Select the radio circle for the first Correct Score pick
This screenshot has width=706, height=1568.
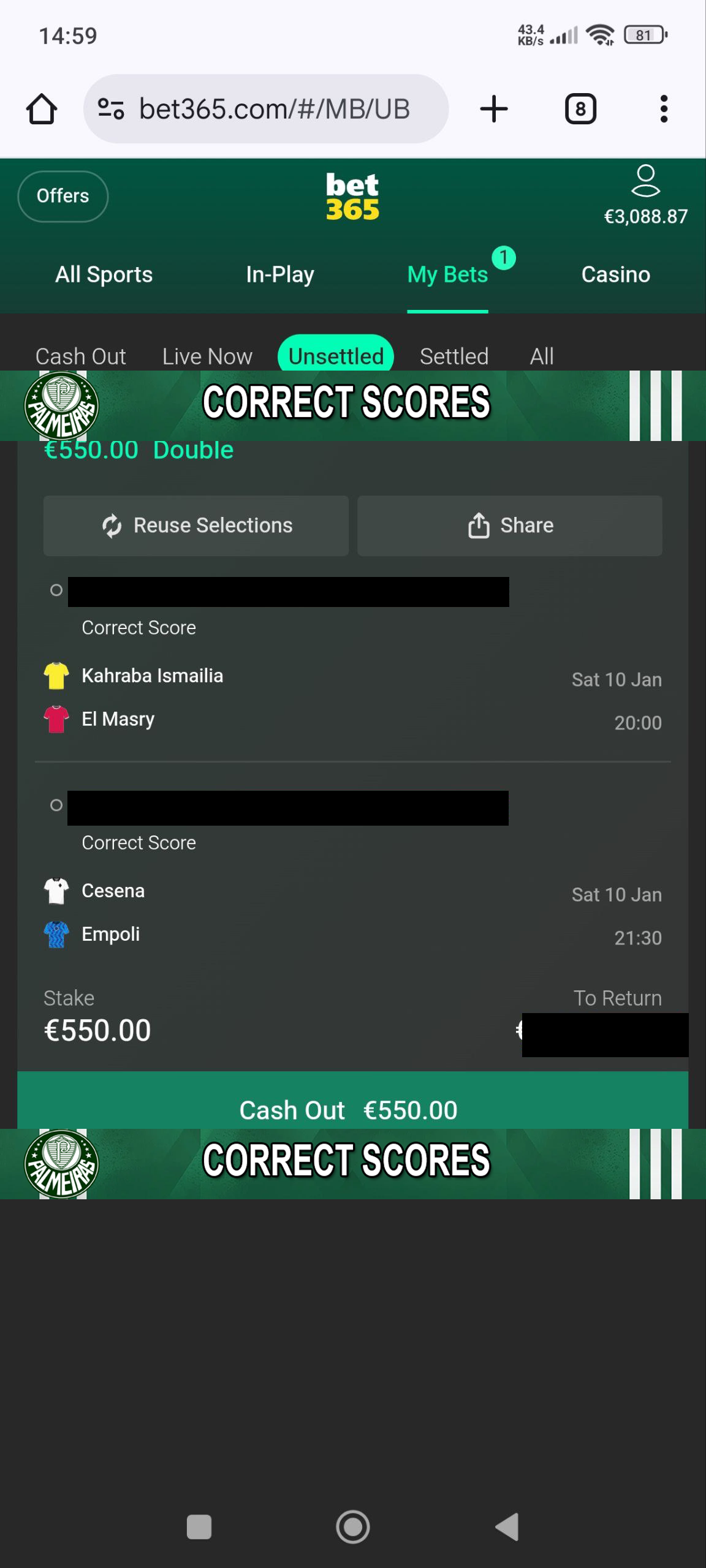[x=57, y=590]
